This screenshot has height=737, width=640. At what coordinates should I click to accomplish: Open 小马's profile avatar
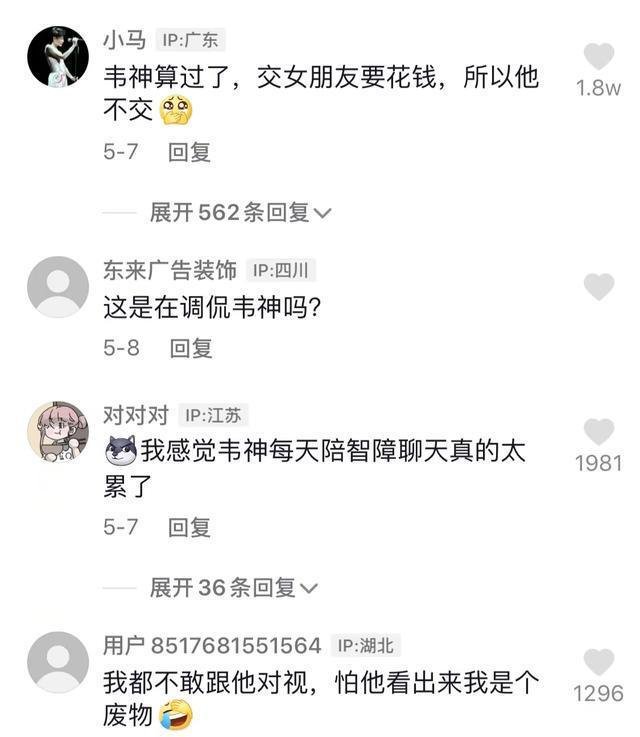[58, 57]
